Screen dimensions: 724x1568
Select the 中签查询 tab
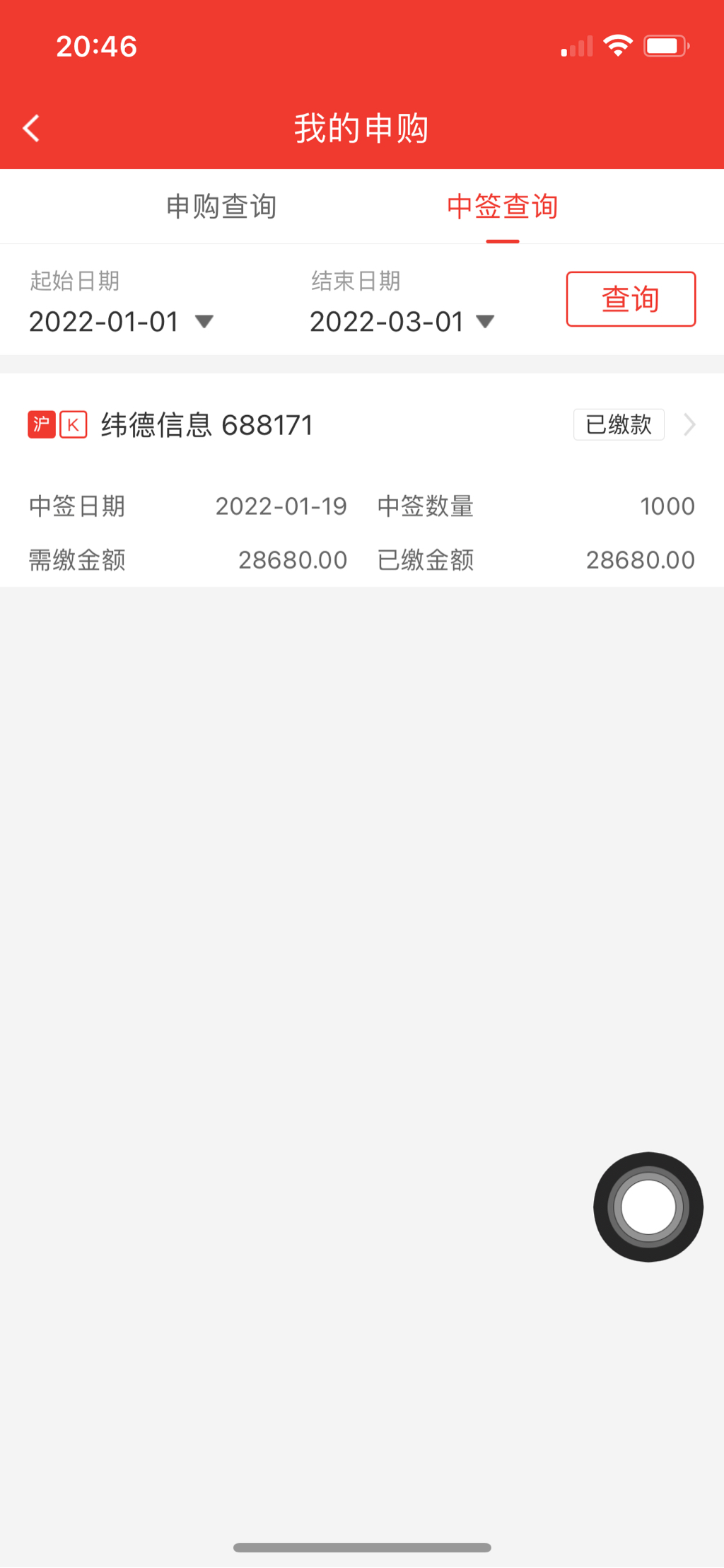click(502, 207)
